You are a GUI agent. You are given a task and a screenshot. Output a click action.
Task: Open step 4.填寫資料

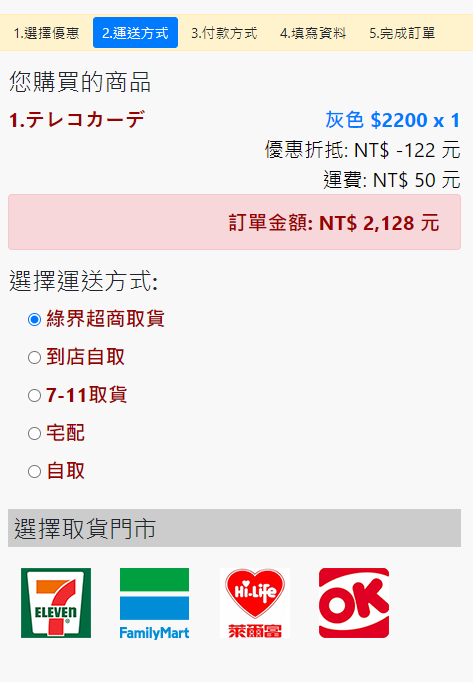[x=313, y=33]
